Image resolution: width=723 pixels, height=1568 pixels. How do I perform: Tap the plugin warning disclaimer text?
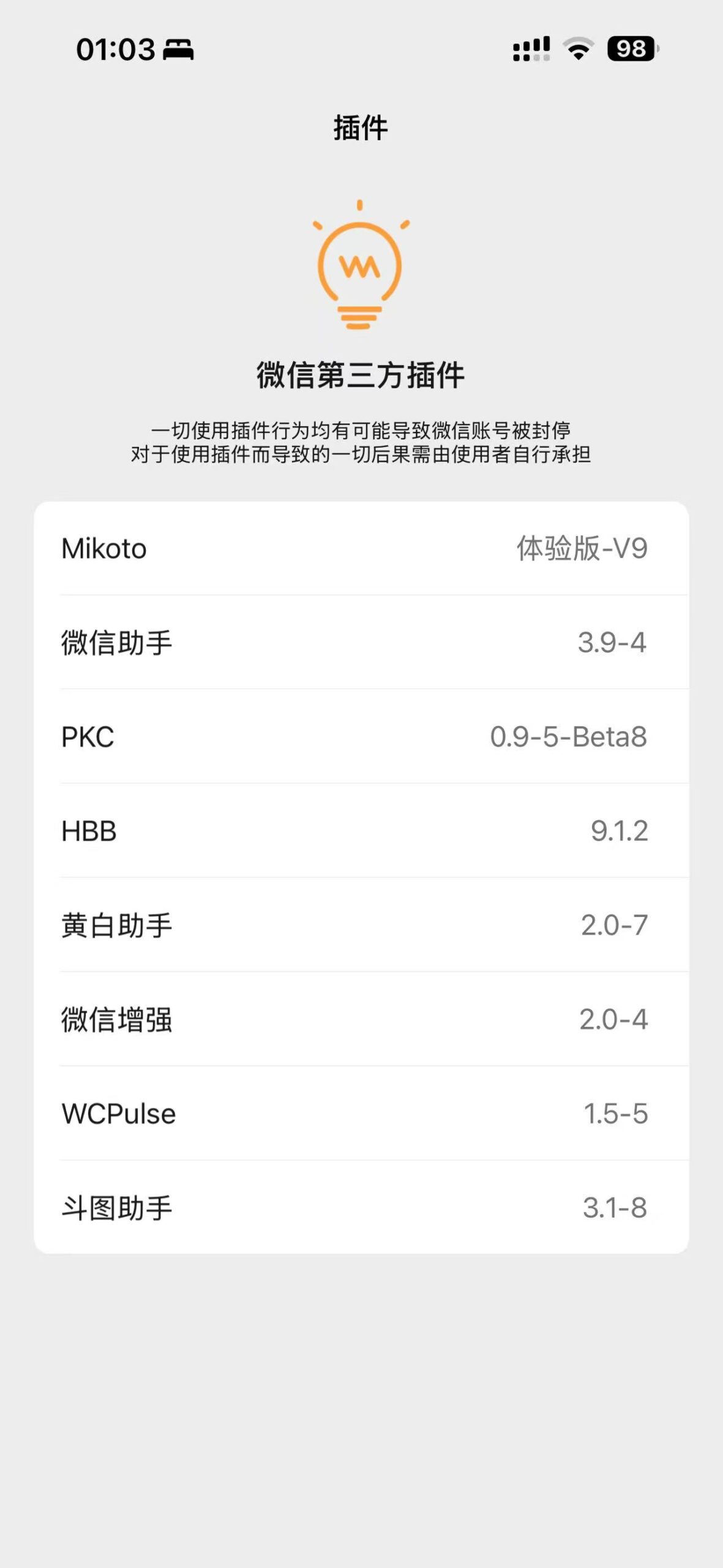361,441
